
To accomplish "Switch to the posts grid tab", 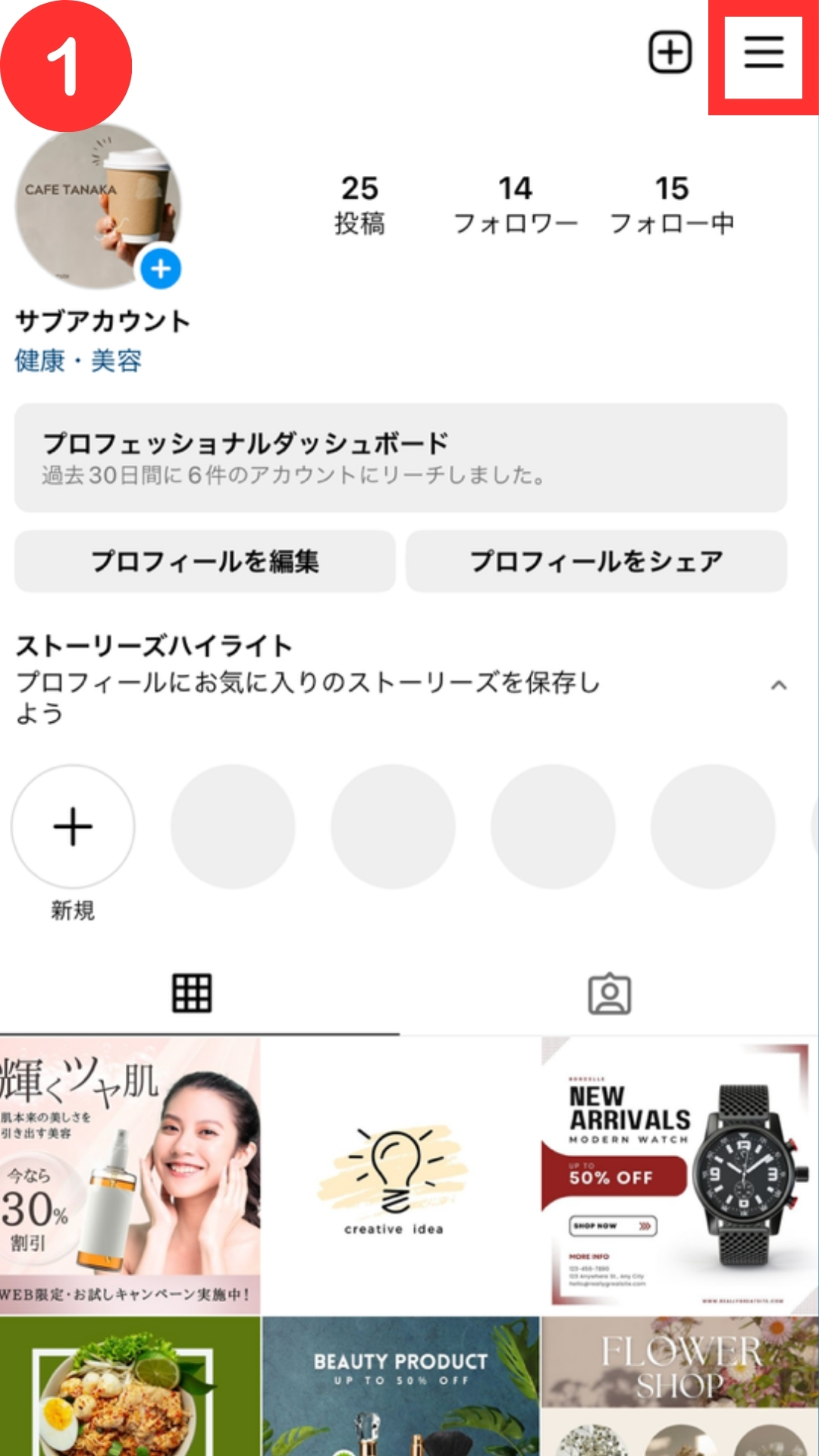I will pos(192,993).
